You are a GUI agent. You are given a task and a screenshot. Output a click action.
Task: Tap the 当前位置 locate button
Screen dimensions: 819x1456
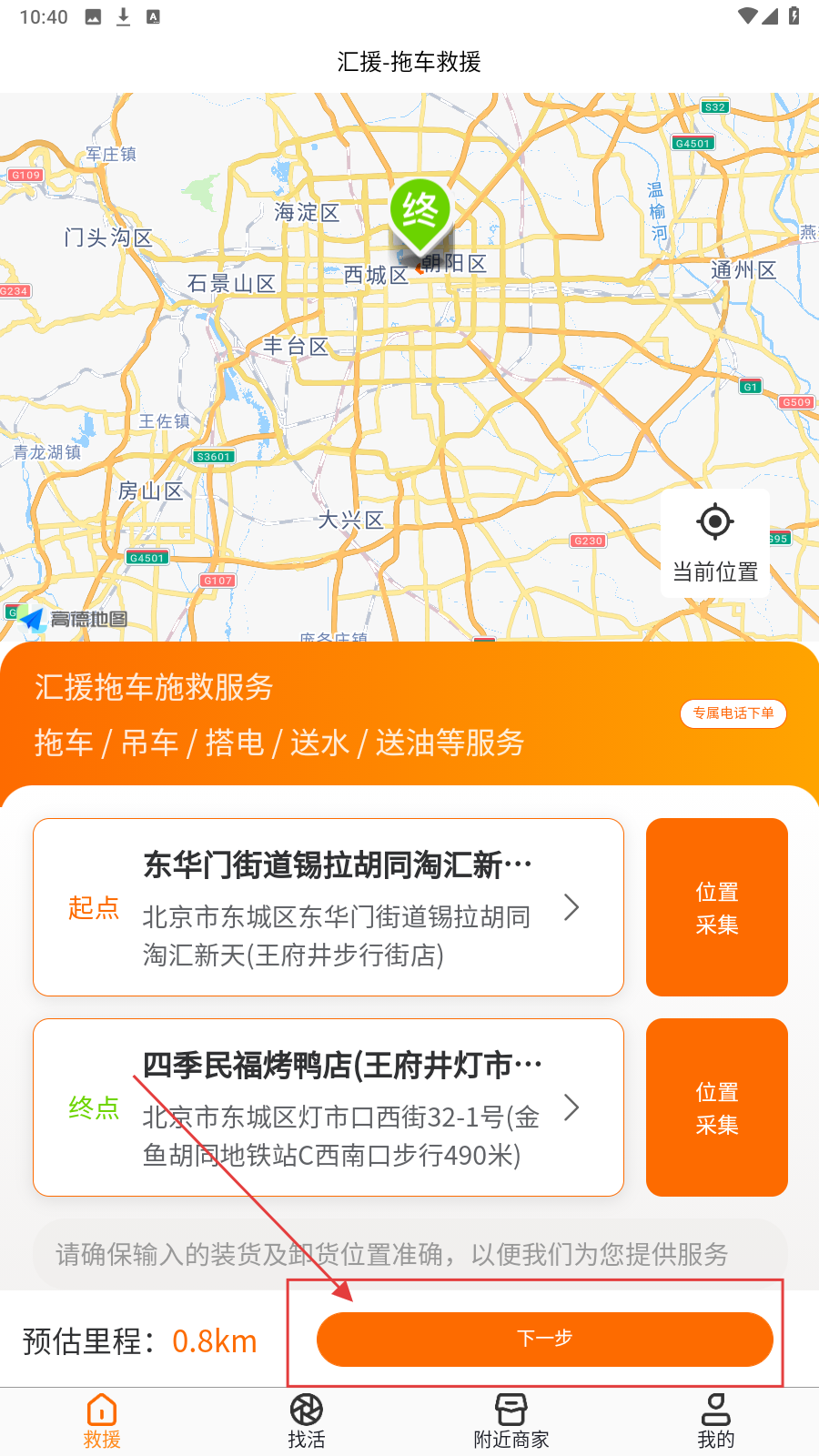coord(715,542)
